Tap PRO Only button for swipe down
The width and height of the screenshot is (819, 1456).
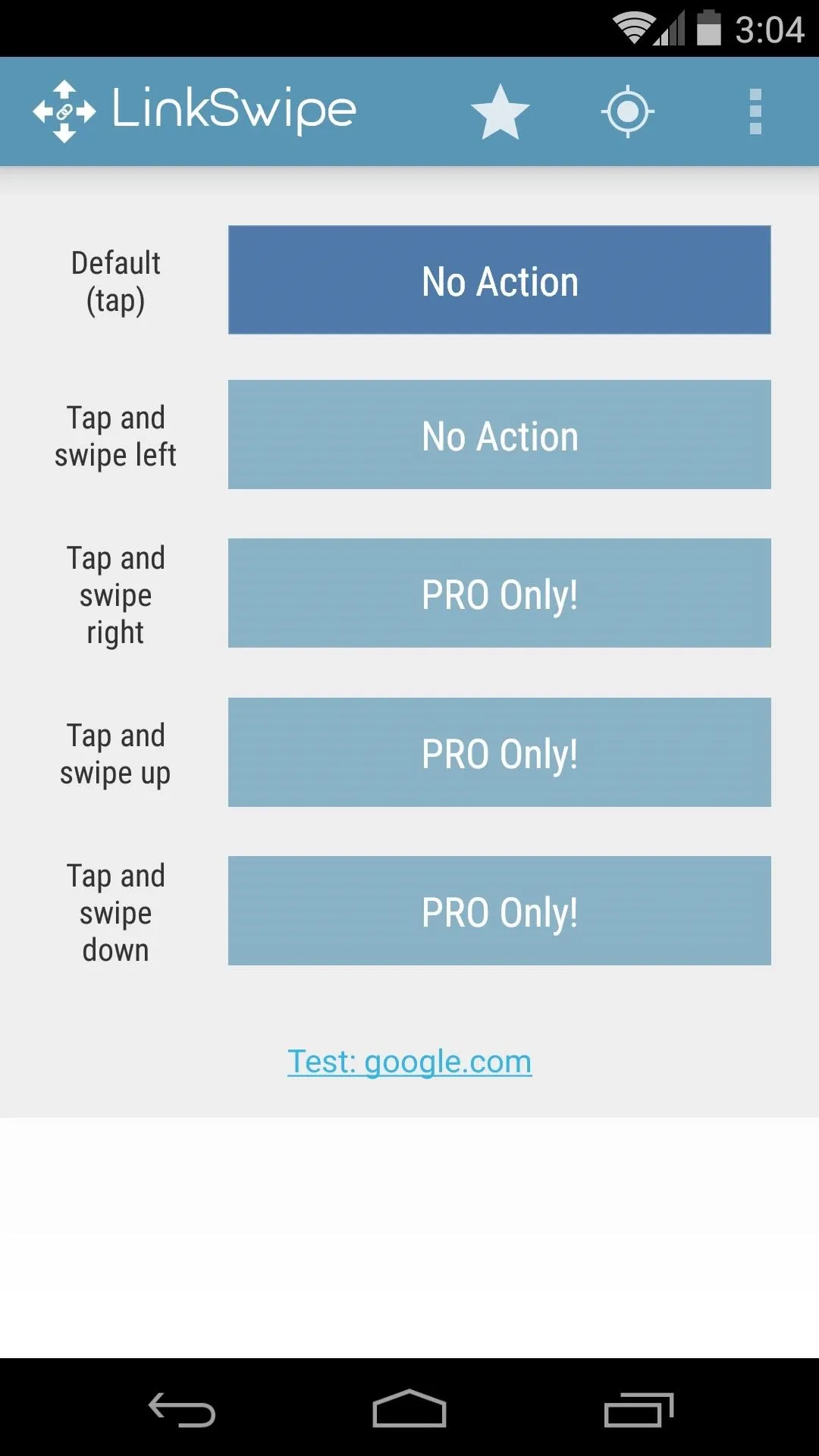(x=500, y=911)
